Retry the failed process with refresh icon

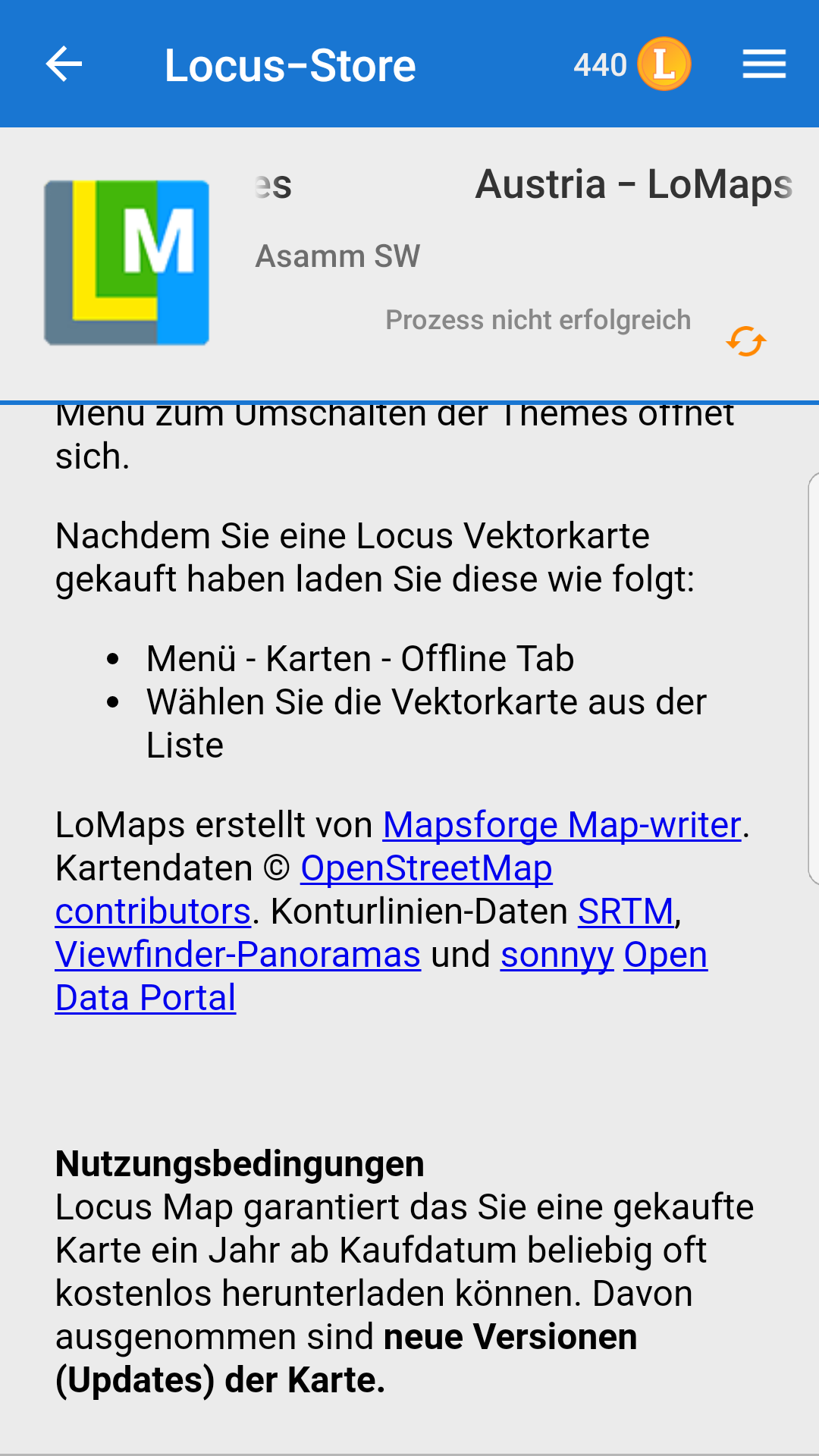[x=746, y=341]
